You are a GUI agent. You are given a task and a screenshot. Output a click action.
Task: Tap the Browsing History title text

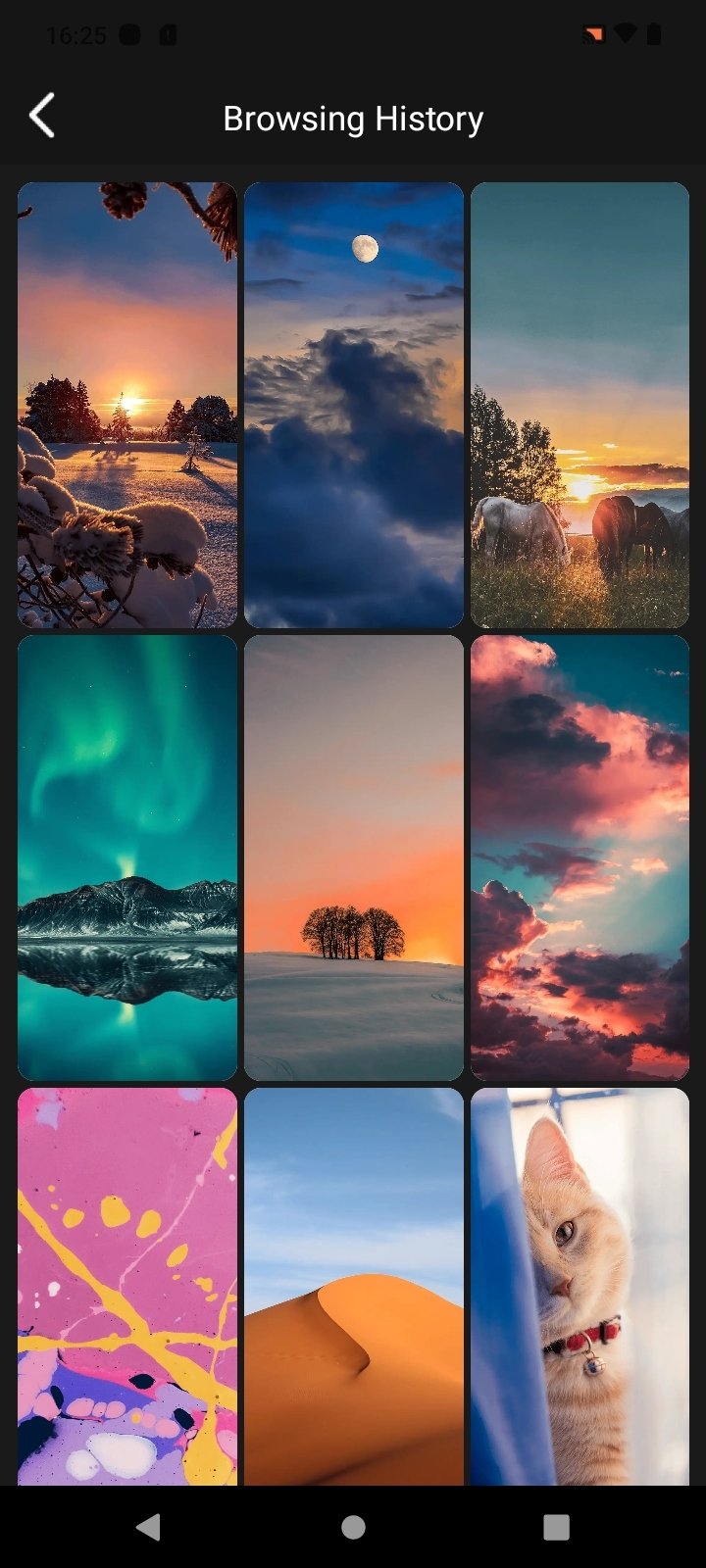pos(353,118)
